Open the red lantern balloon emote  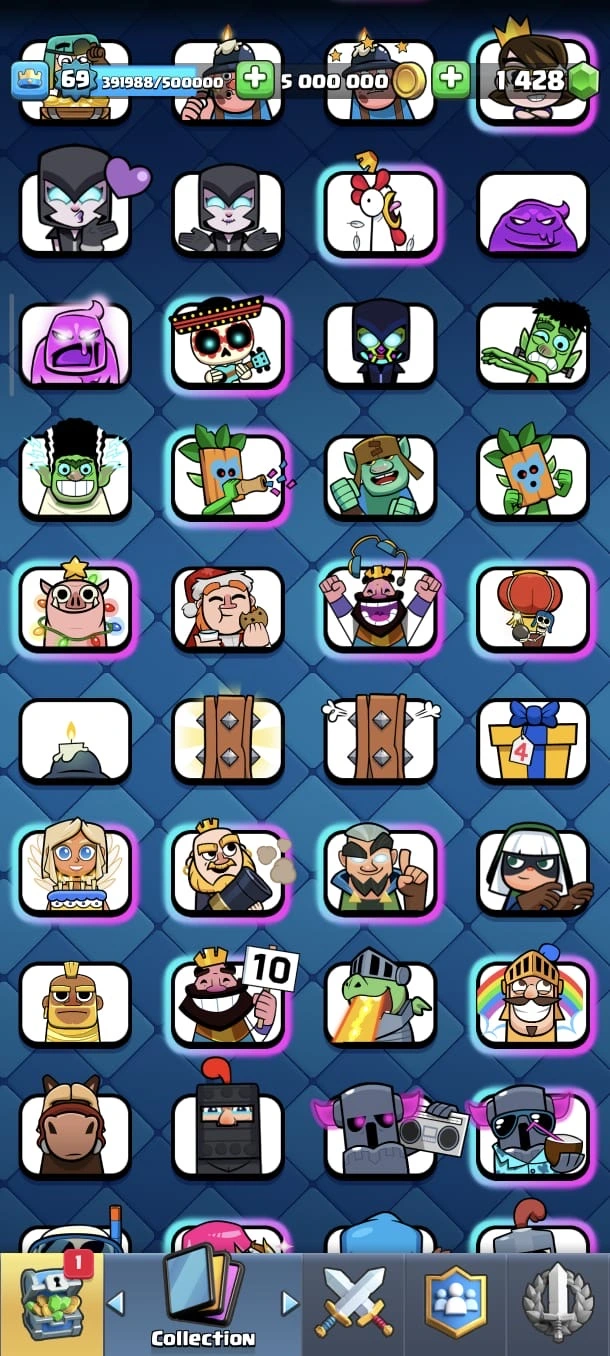tap(533, 608)
